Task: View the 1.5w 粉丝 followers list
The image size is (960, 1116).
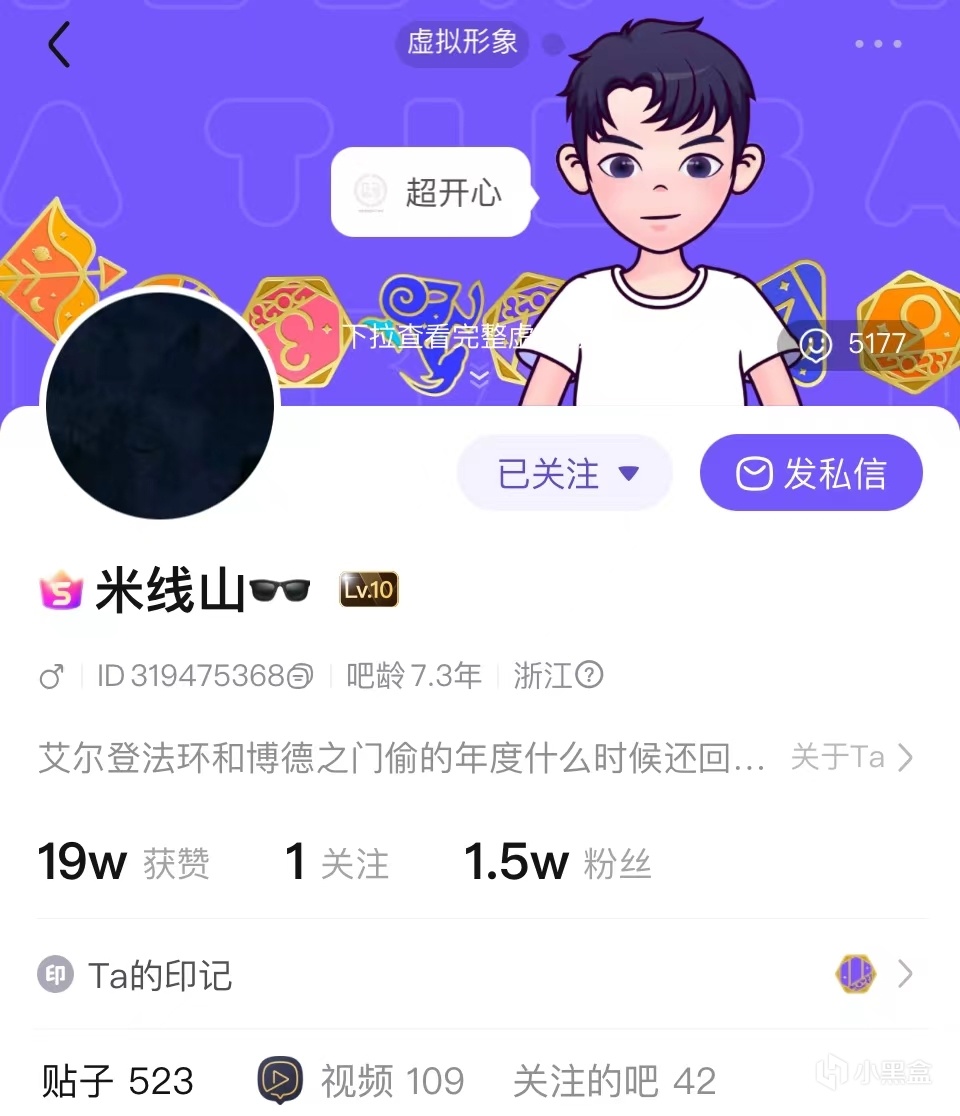Action: tap(557, 862)
